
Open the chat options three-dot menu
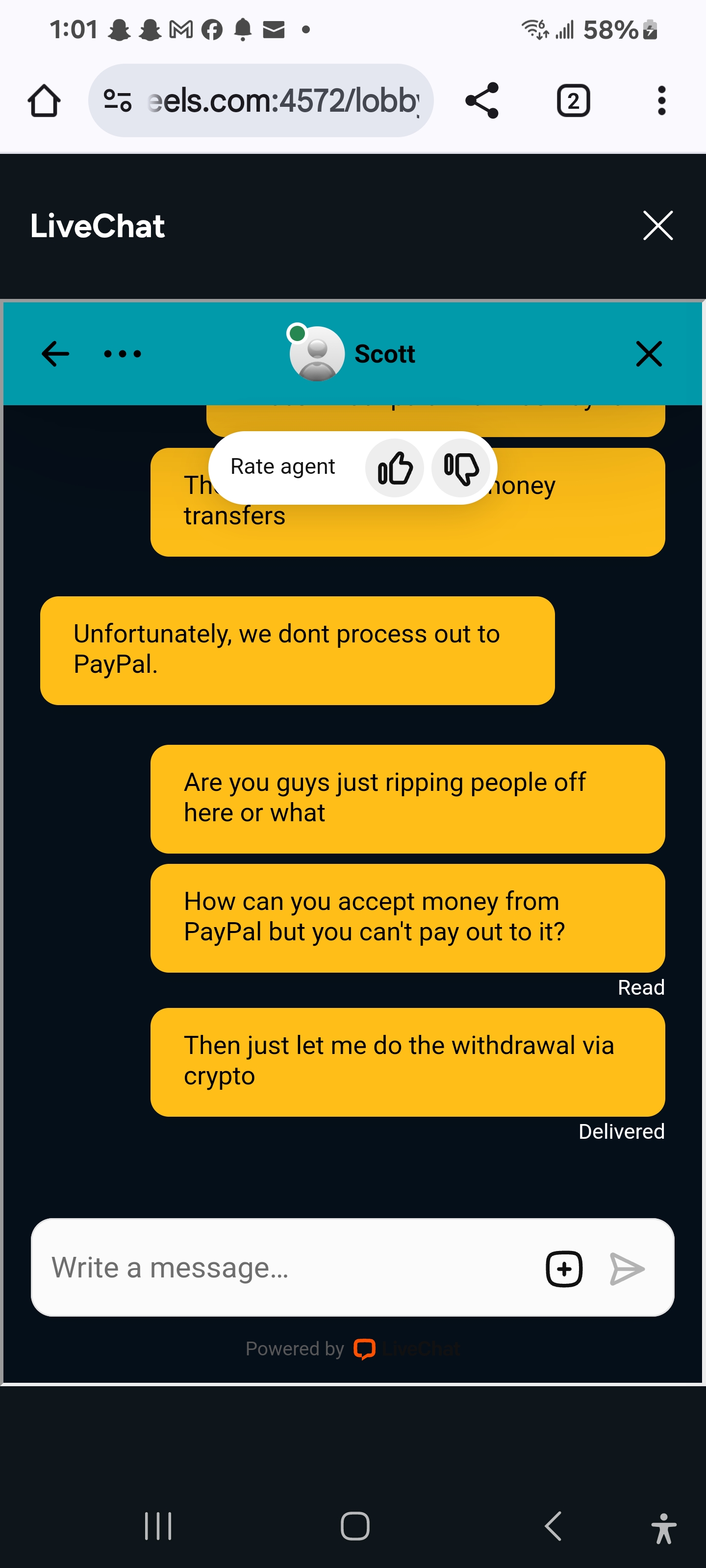pos(123,354)
